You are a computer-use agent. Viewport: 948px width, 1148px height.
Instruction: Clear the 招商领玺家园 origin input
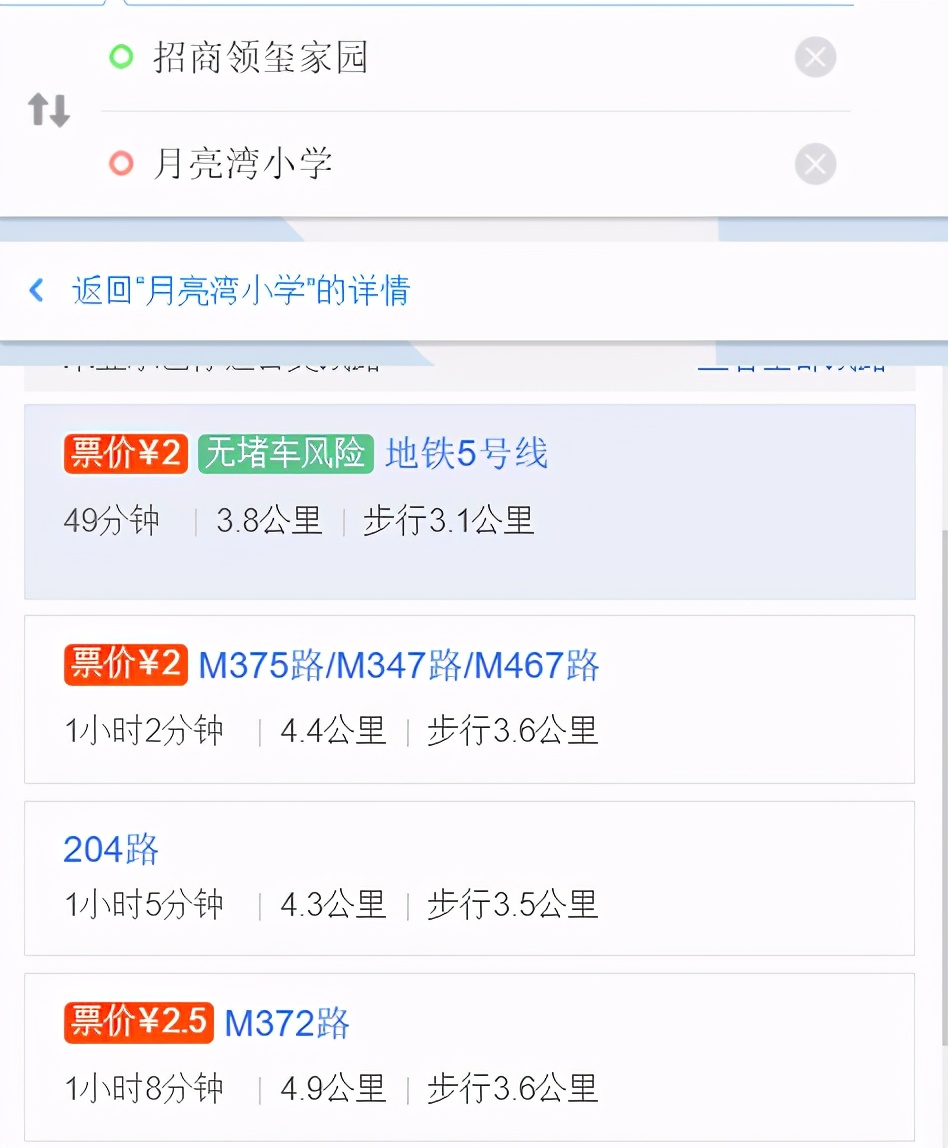(815, 57)
